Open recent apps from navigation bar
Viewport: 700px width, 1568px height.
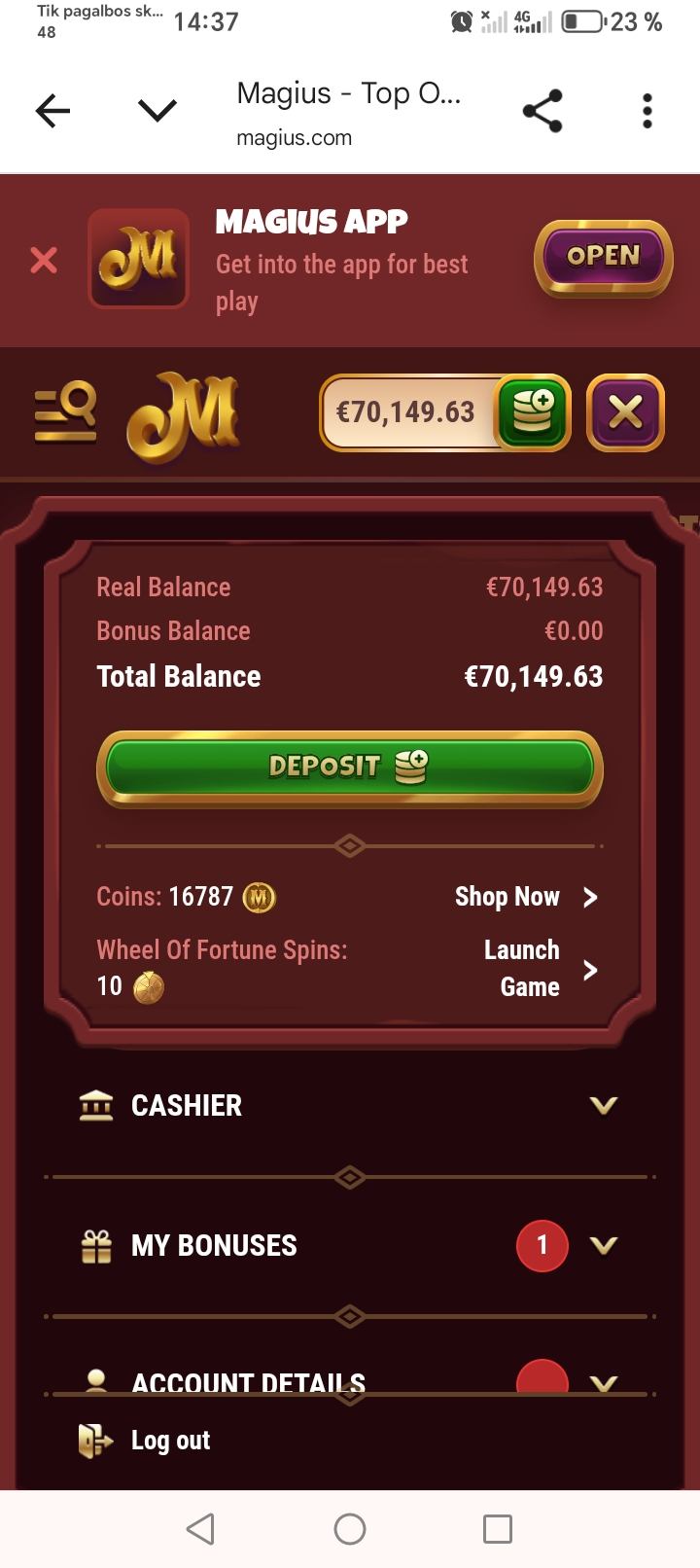(497, 1529)
